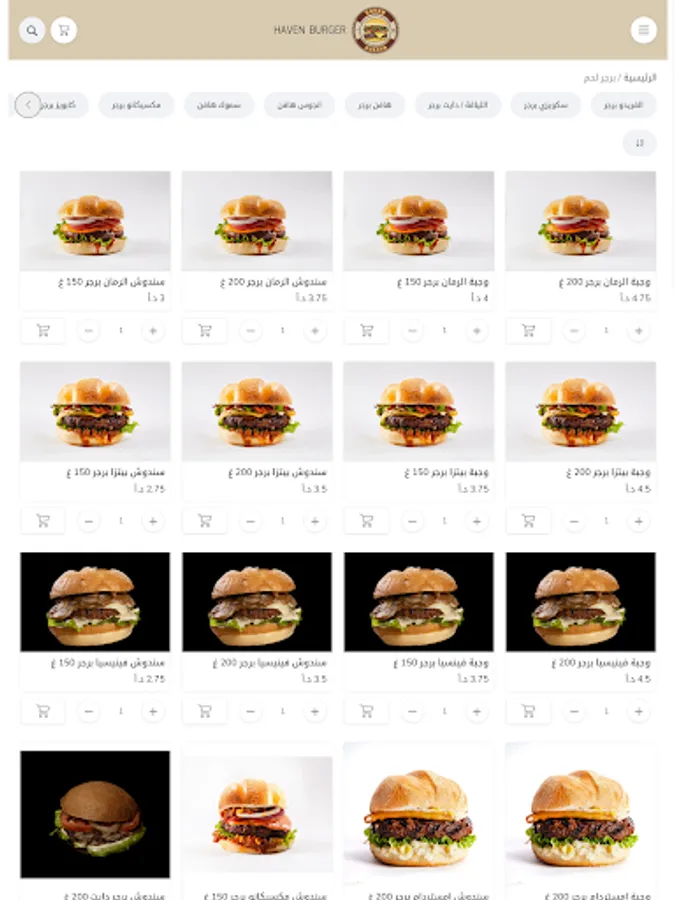Viewport: 675px width, 900px height.
Task: Select the هافن برجر category chip
Action: [x=382, y=105]
